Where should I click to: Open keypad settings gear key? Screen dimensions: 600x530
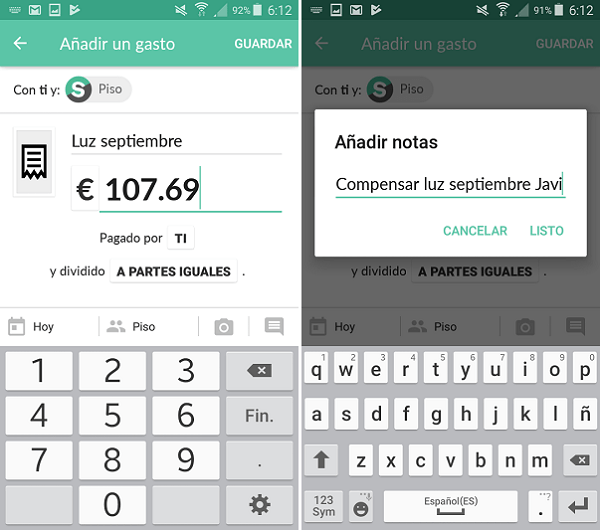click(259, 505)
